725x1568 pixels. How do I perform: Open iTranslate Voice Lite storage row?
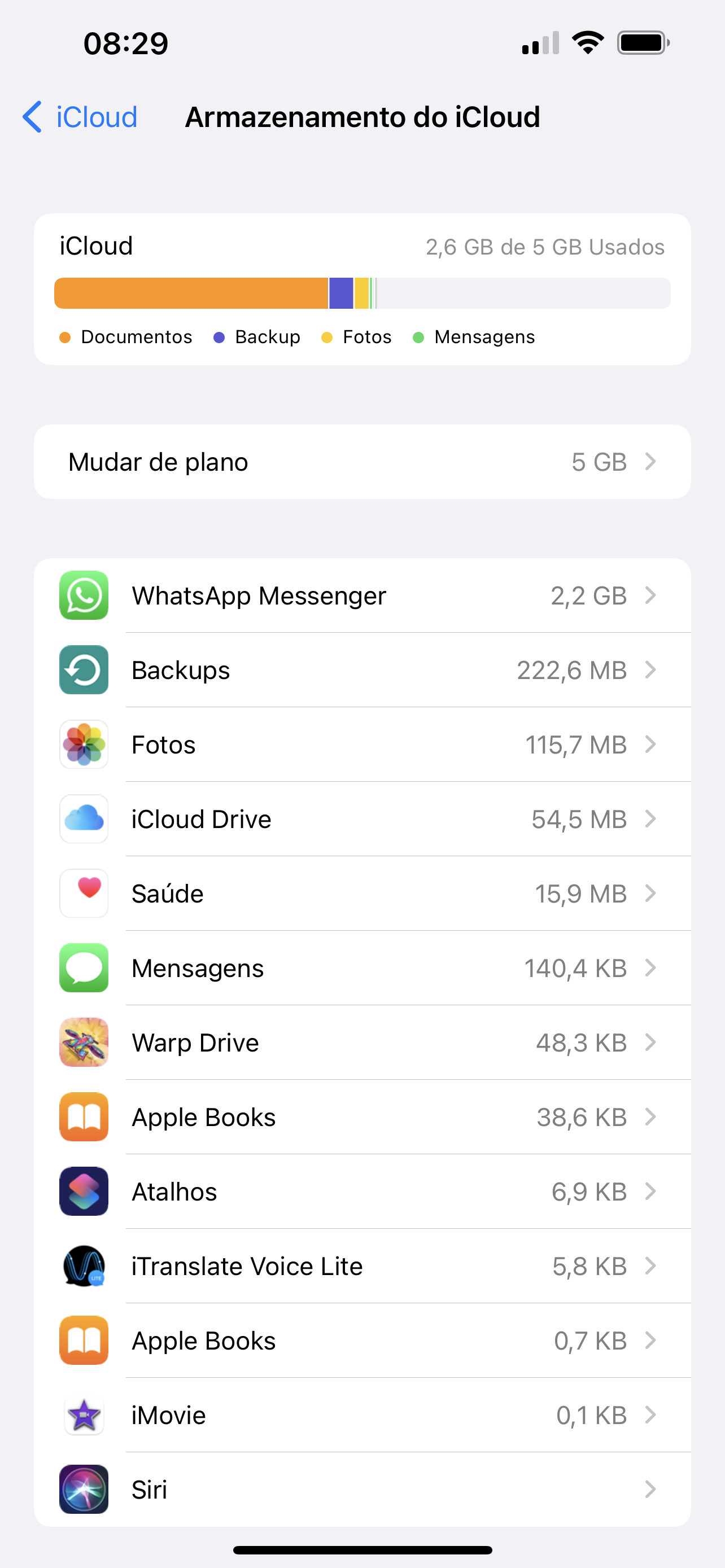(362, 1265)
